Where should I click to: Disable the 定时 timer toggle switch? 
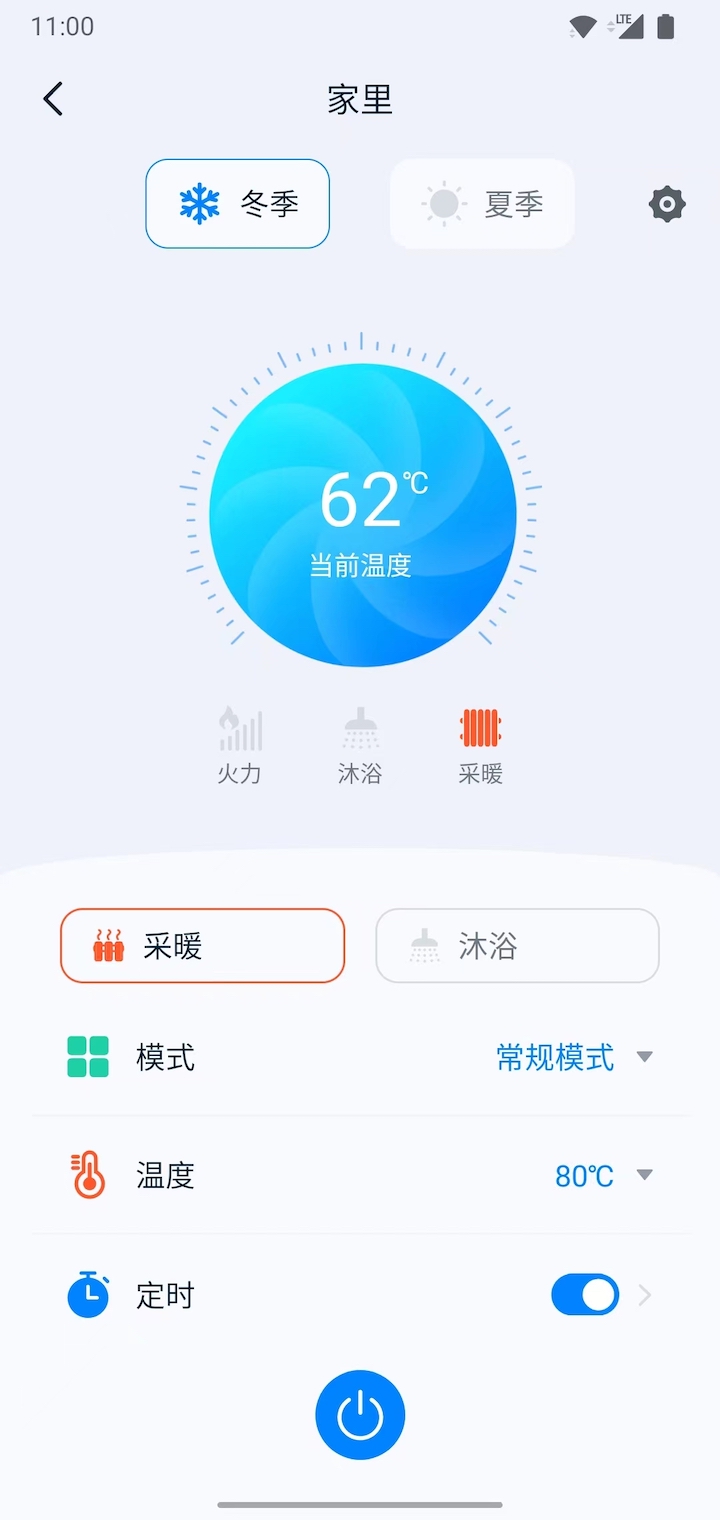pyautogui.click(x=584, y=1294)
